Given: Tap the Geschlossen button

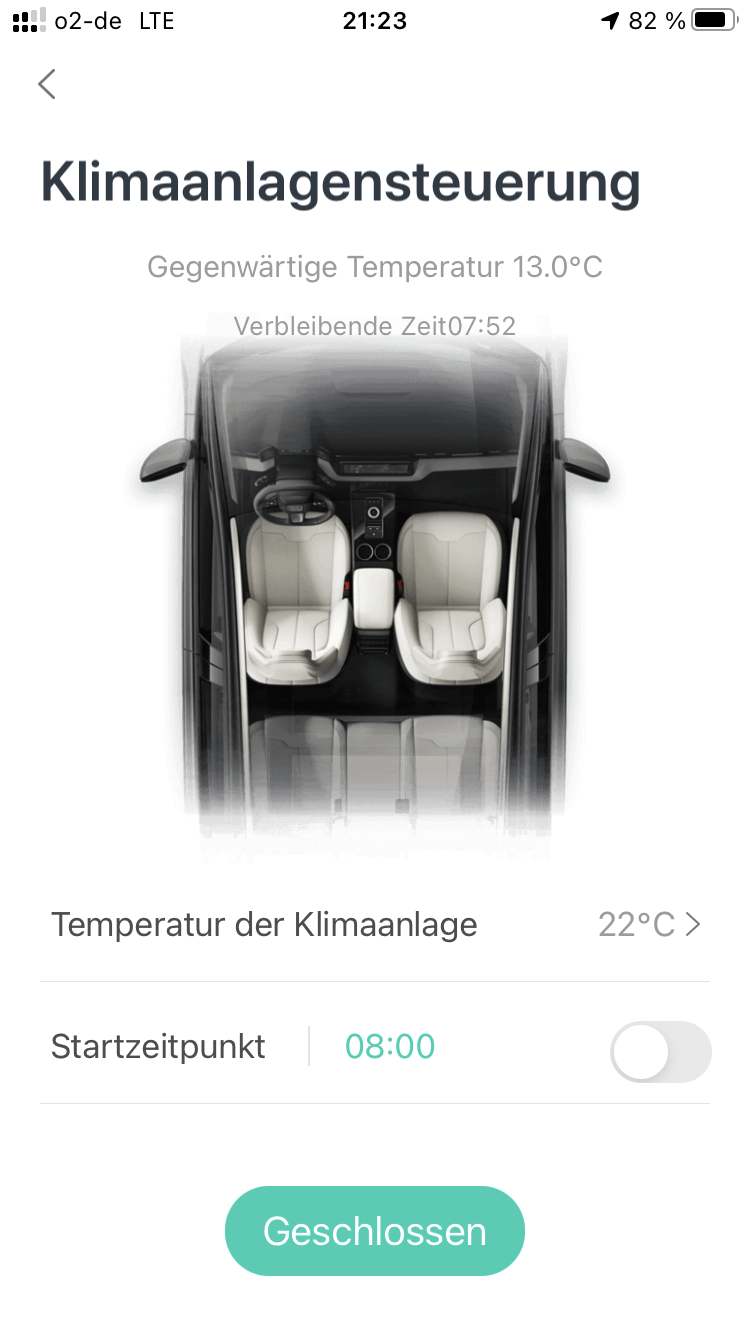Looking at the screenshot, I should click(375, 1231).
